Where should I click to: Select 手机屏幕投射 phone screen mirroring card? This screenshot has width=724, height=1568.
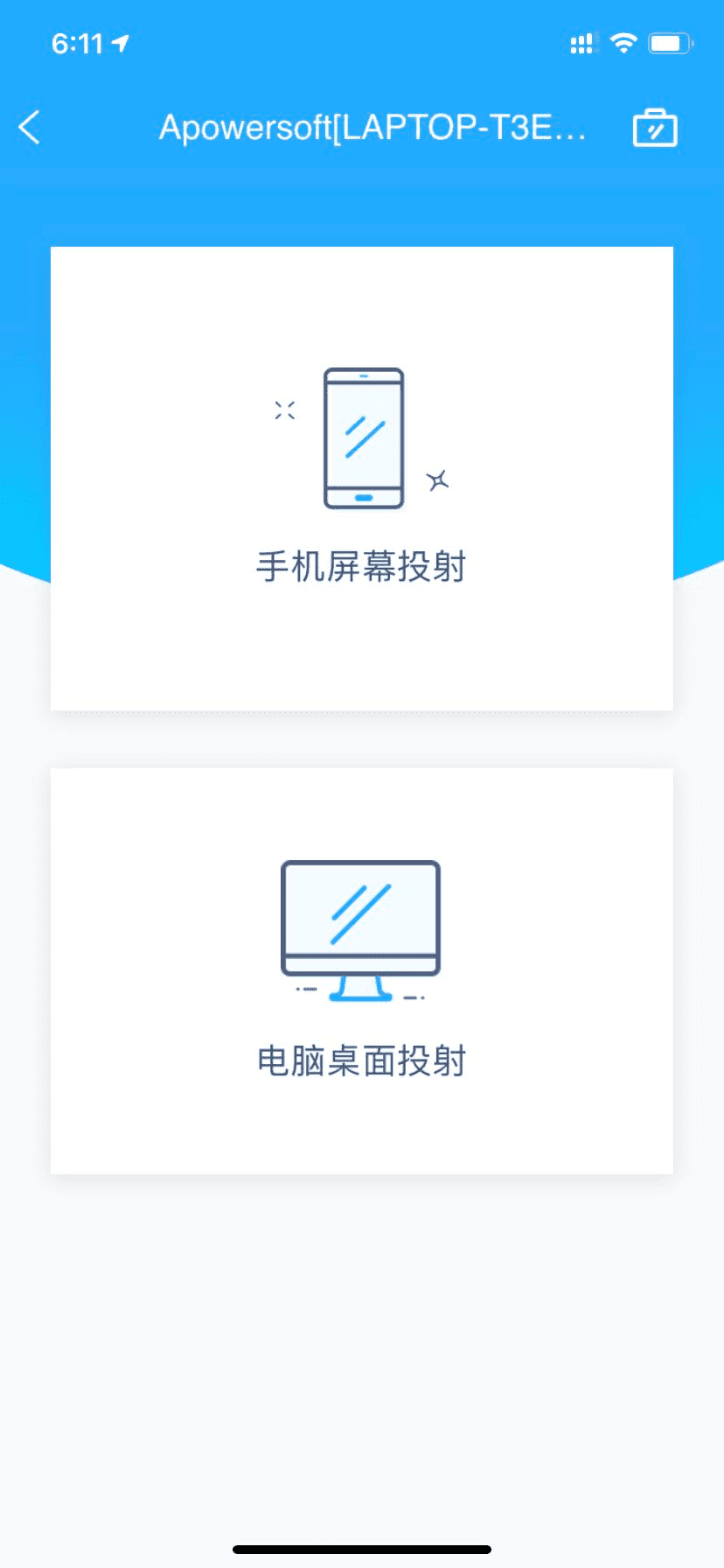pyautogui.click(x=361, y=478)
